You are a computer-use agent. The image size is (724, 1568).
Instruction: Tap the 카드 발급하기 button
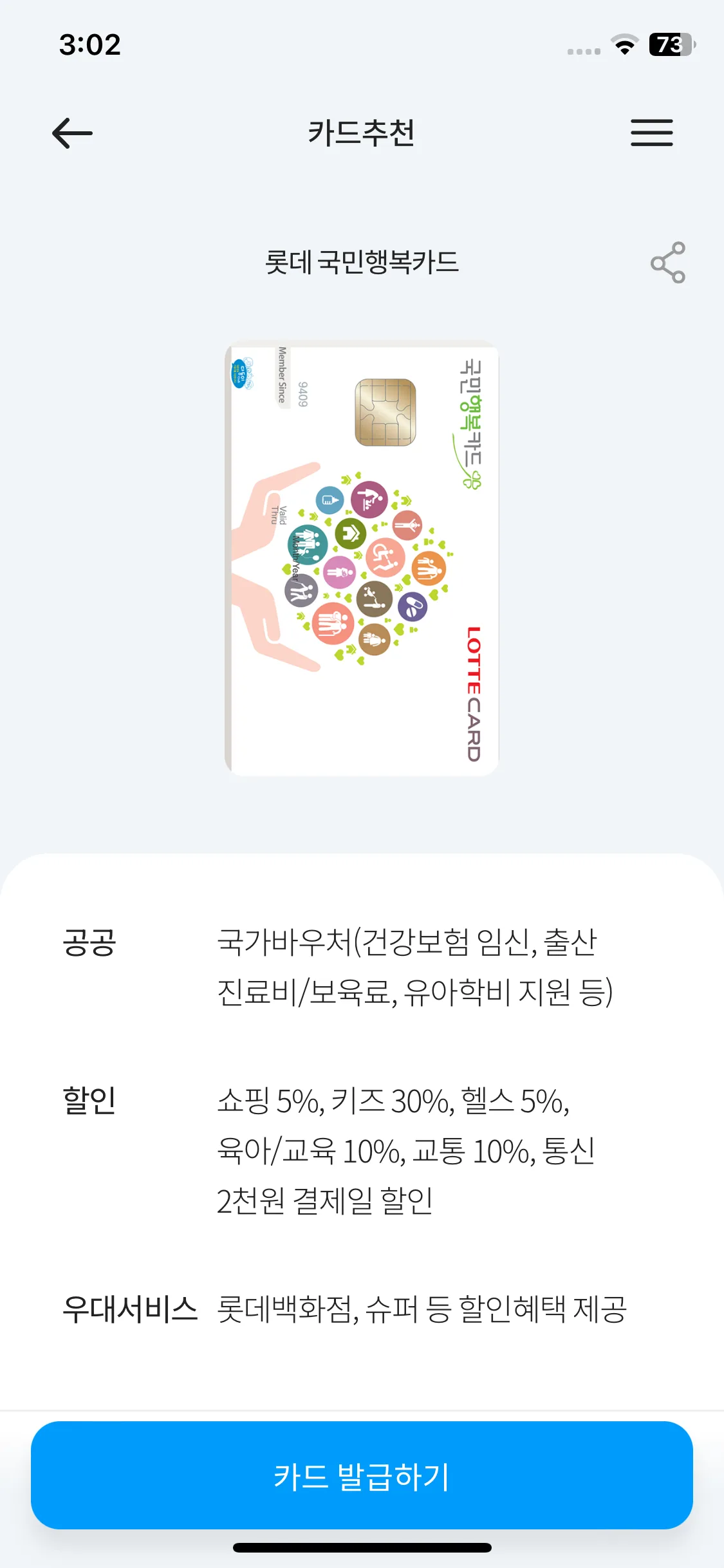[x=362, y=1475]
